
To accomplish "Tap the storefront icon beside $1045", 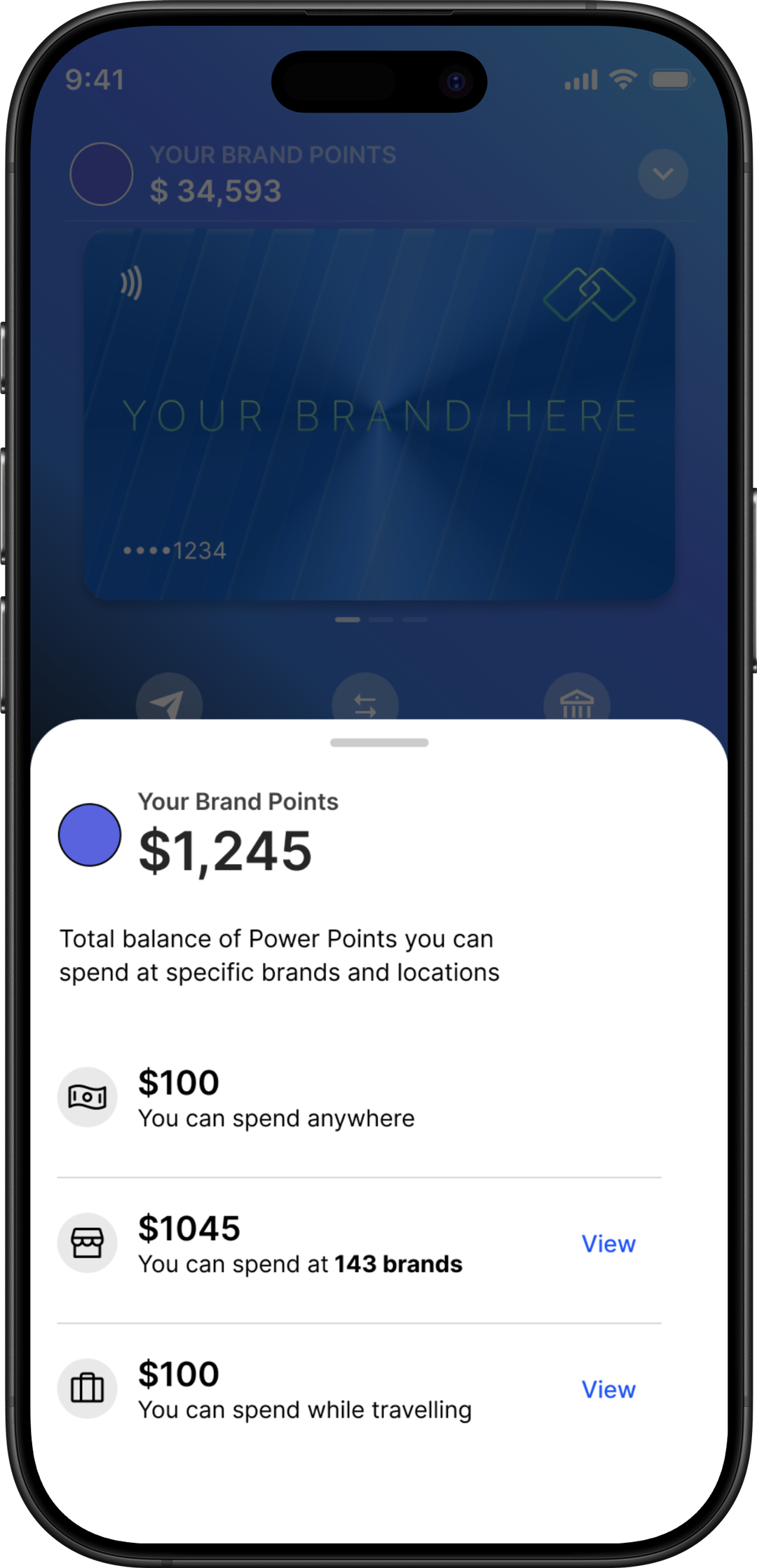I will point(87,1242).
